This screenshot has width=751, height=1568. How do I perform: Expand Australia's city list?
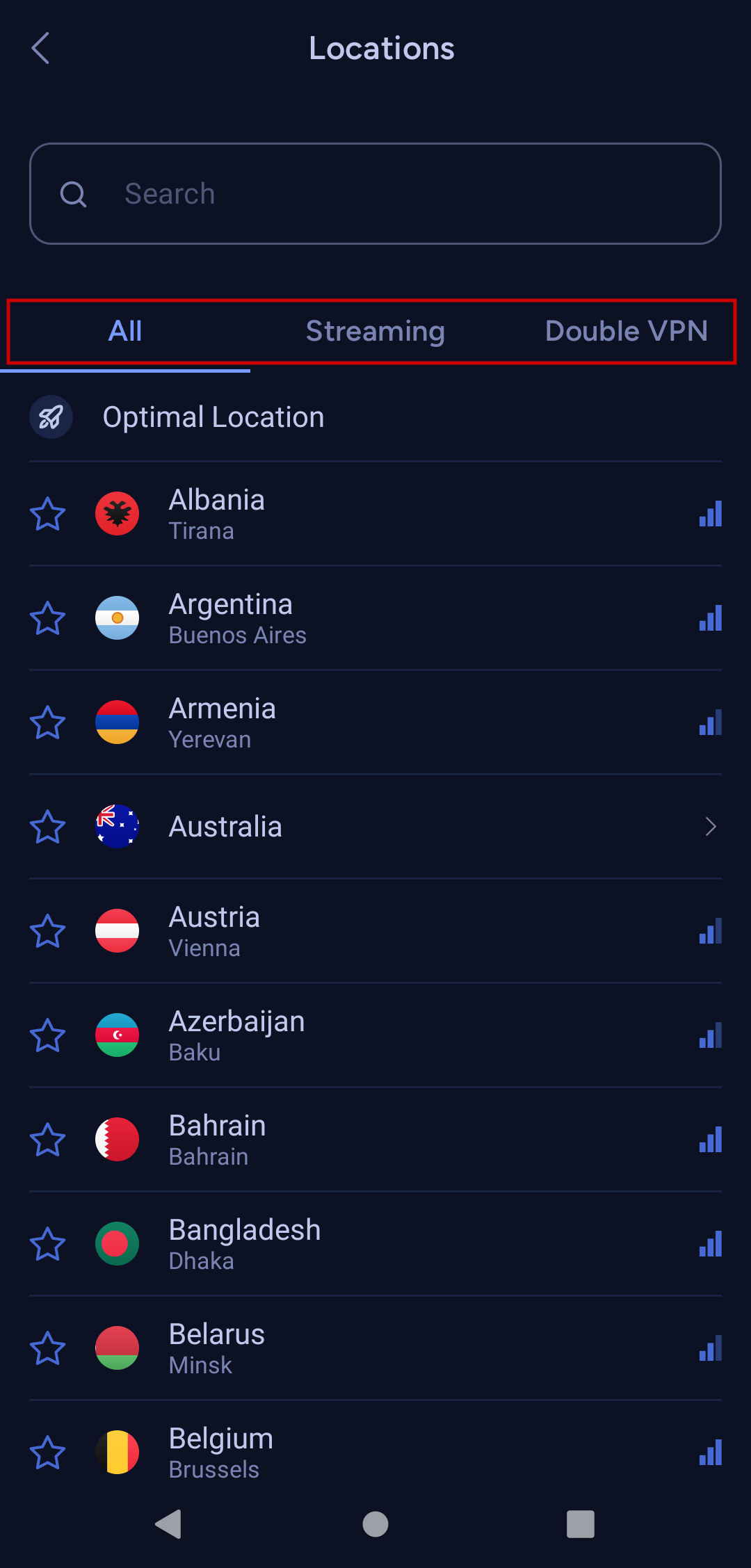click(711, 826)
